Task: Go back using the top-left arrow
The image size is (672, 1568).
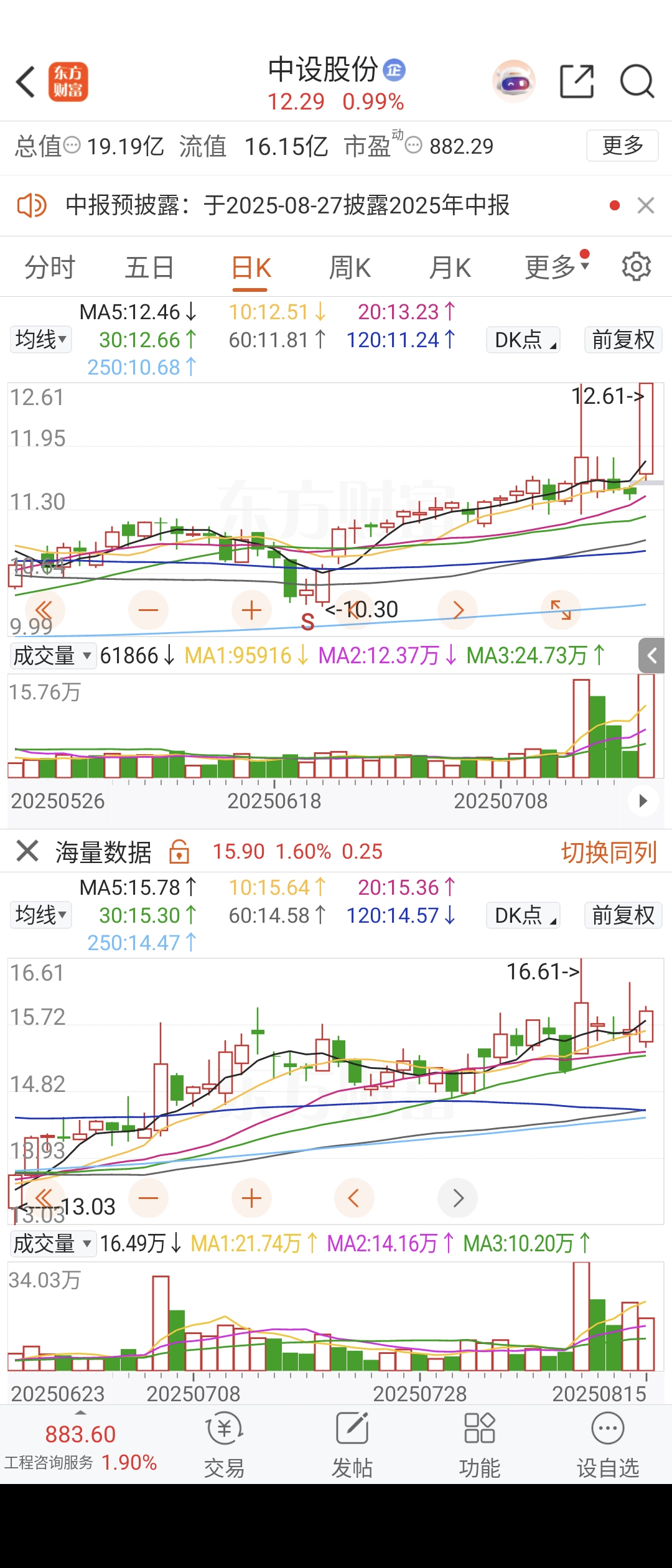Action: click(26, 82)
